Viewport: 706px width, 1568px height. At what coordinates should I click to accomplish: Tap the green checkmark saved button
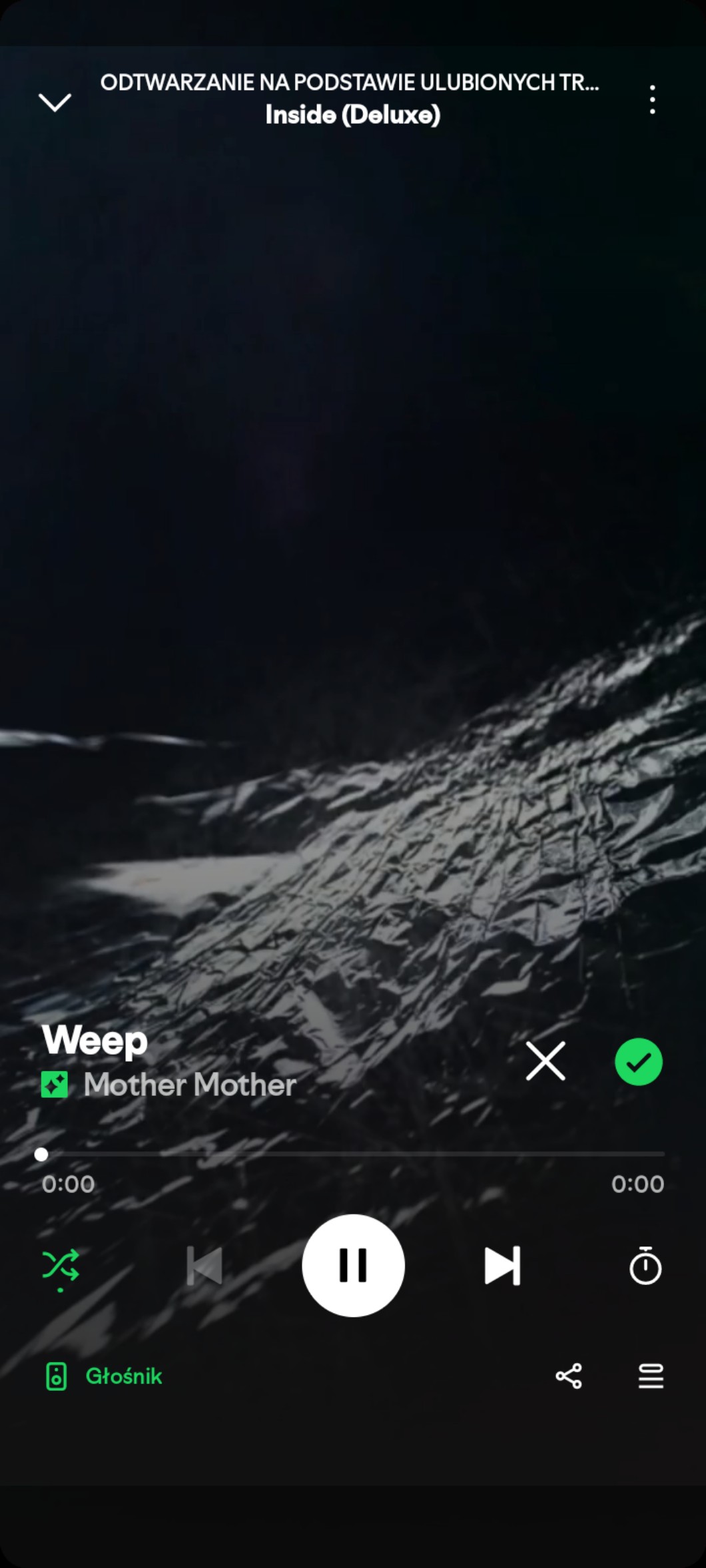click(638, 1061)
